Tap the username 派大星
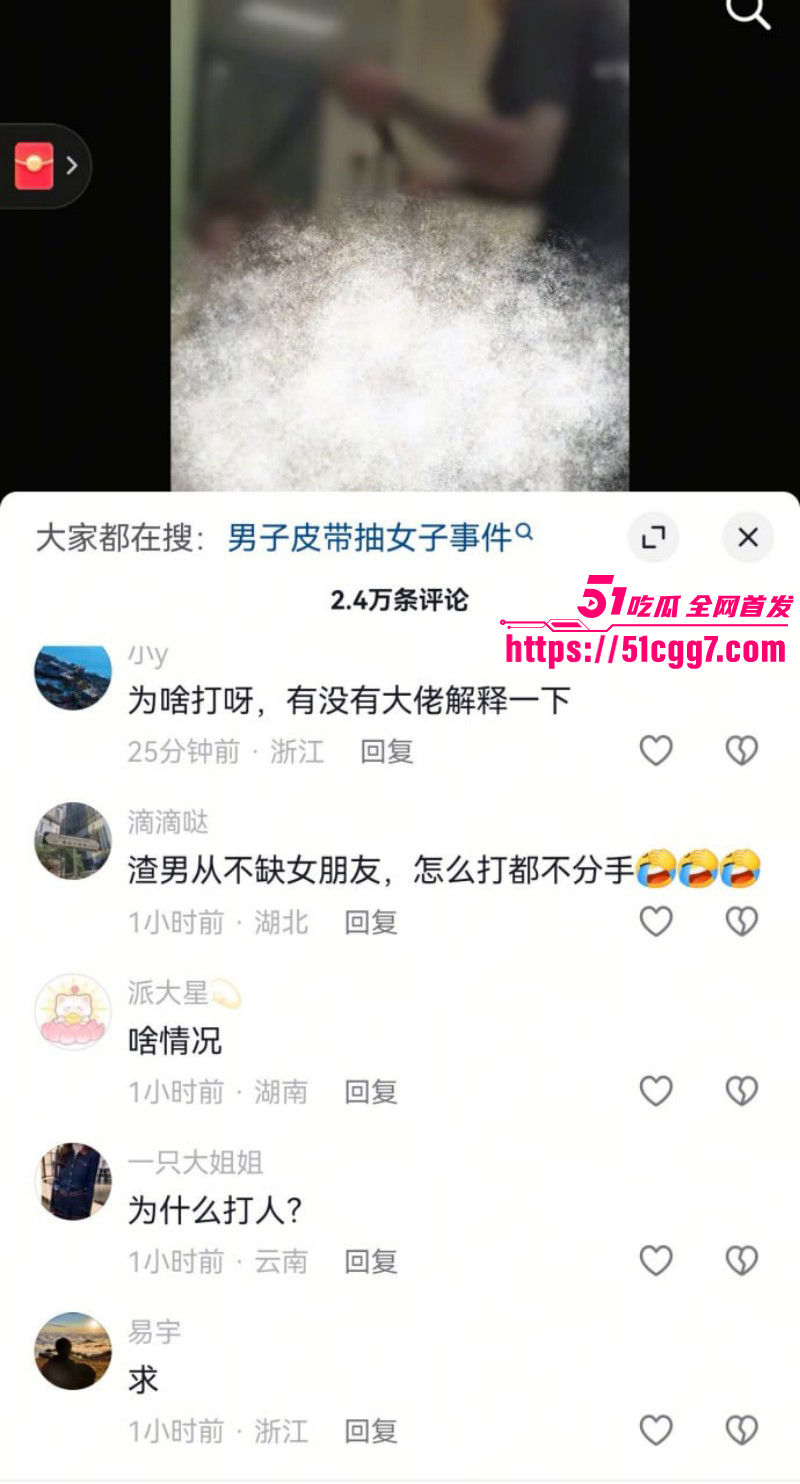This screenshot has width=800, height=1484. point(170,993)
